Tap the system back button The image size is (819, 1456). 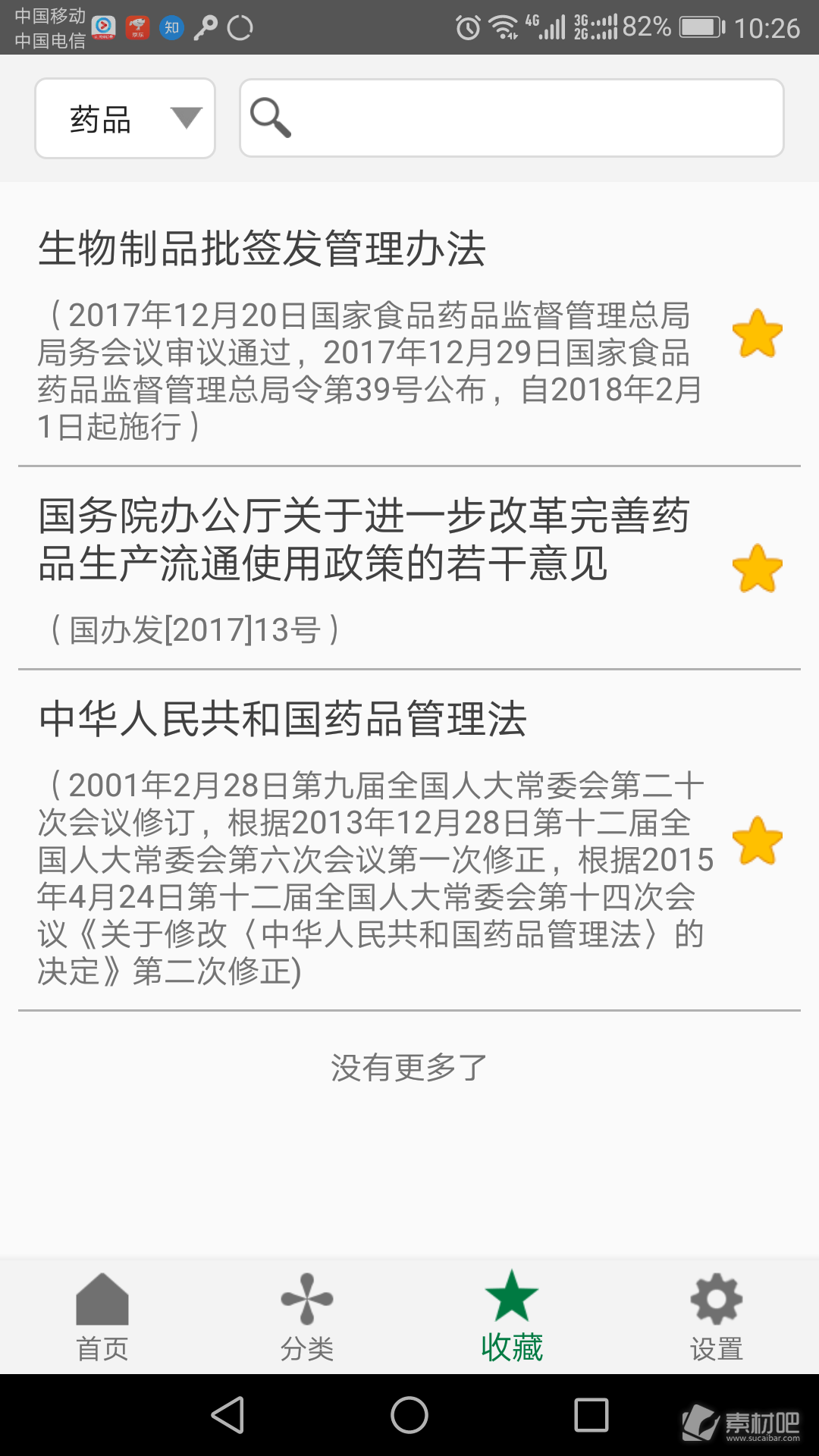(x=227, y=1415)
